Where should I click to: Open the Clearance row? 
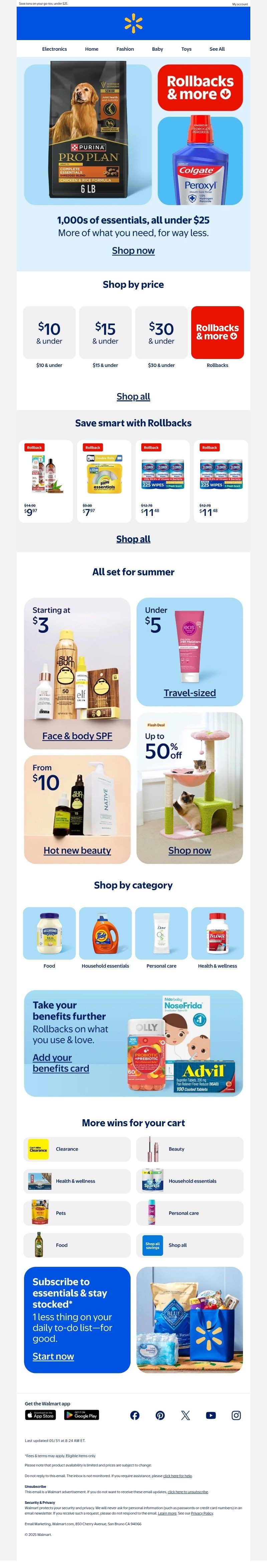click(77, 1149)
